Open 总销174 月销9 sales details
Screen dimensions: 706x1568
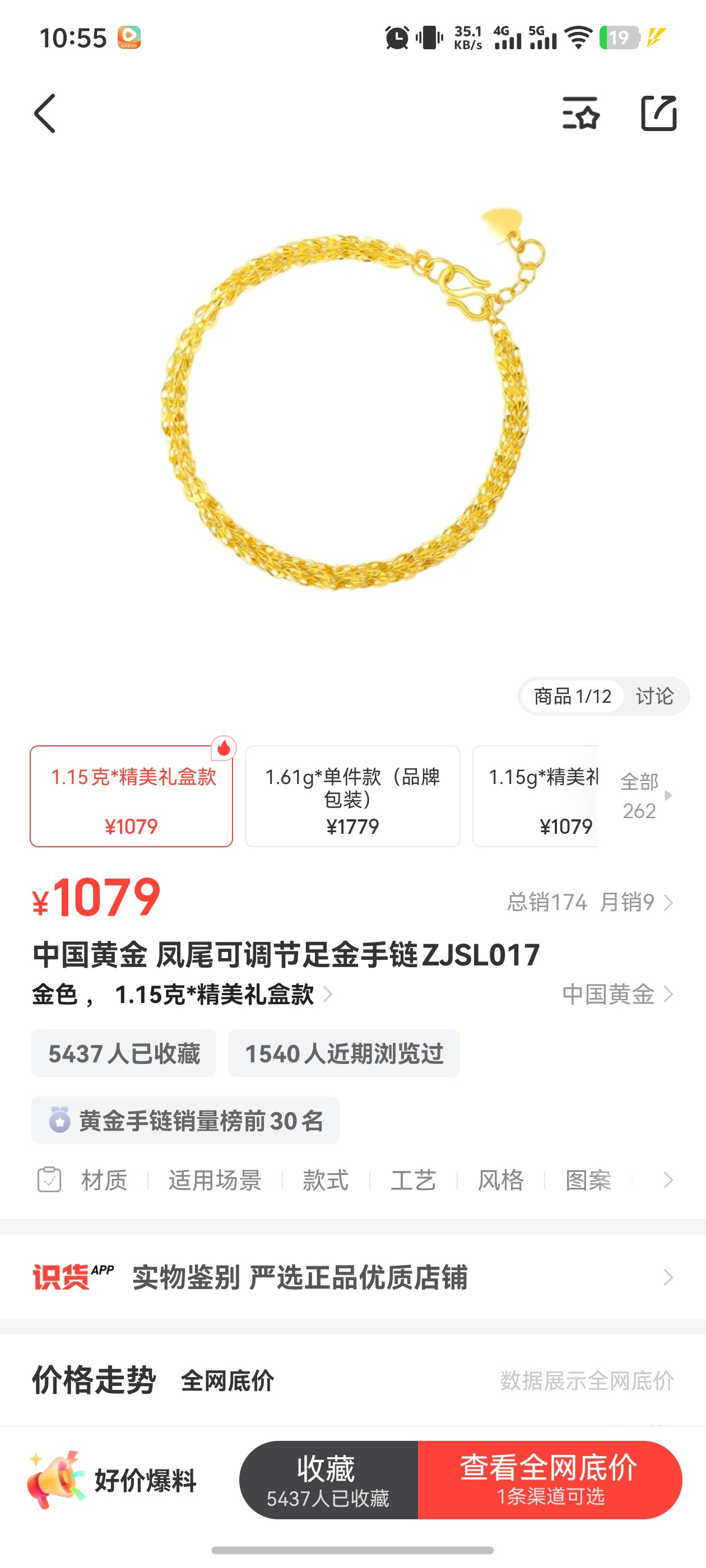[x=589, y=902]
